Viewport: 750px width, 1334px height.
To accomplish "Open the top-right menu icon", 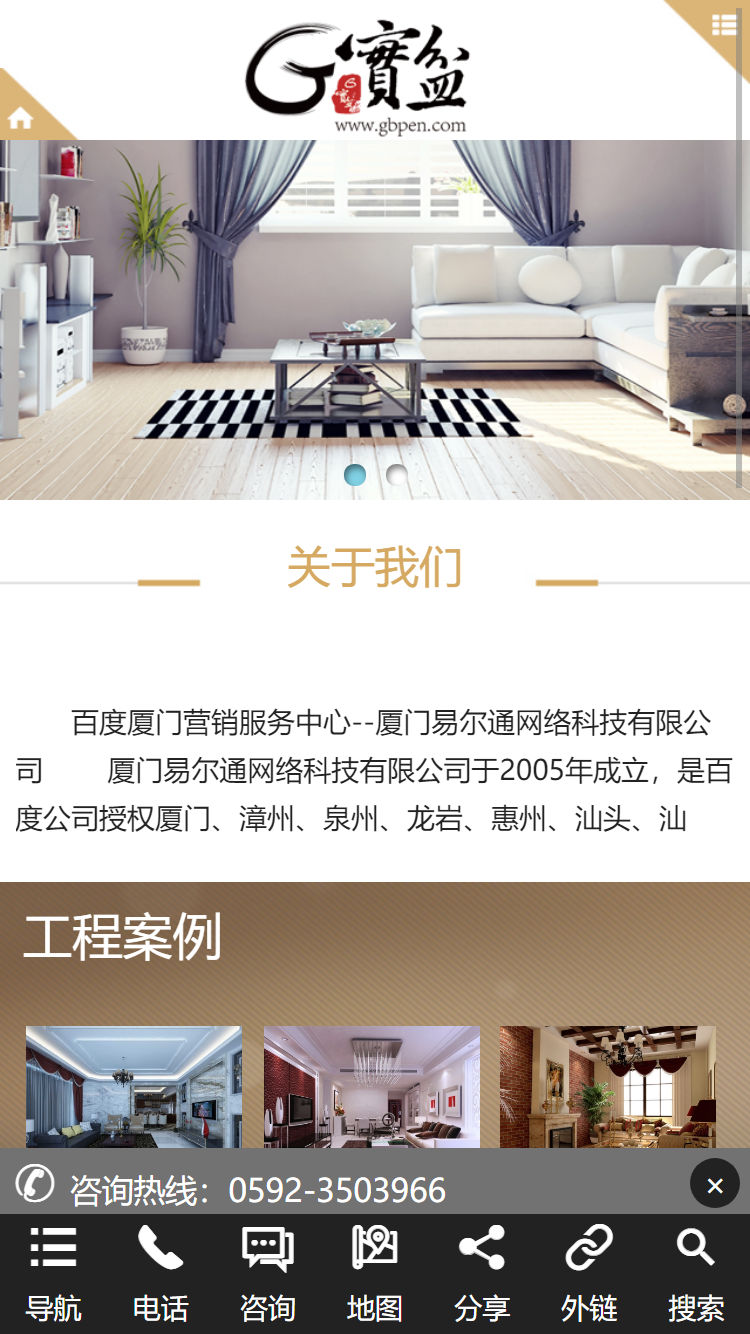I will point(724,25).
